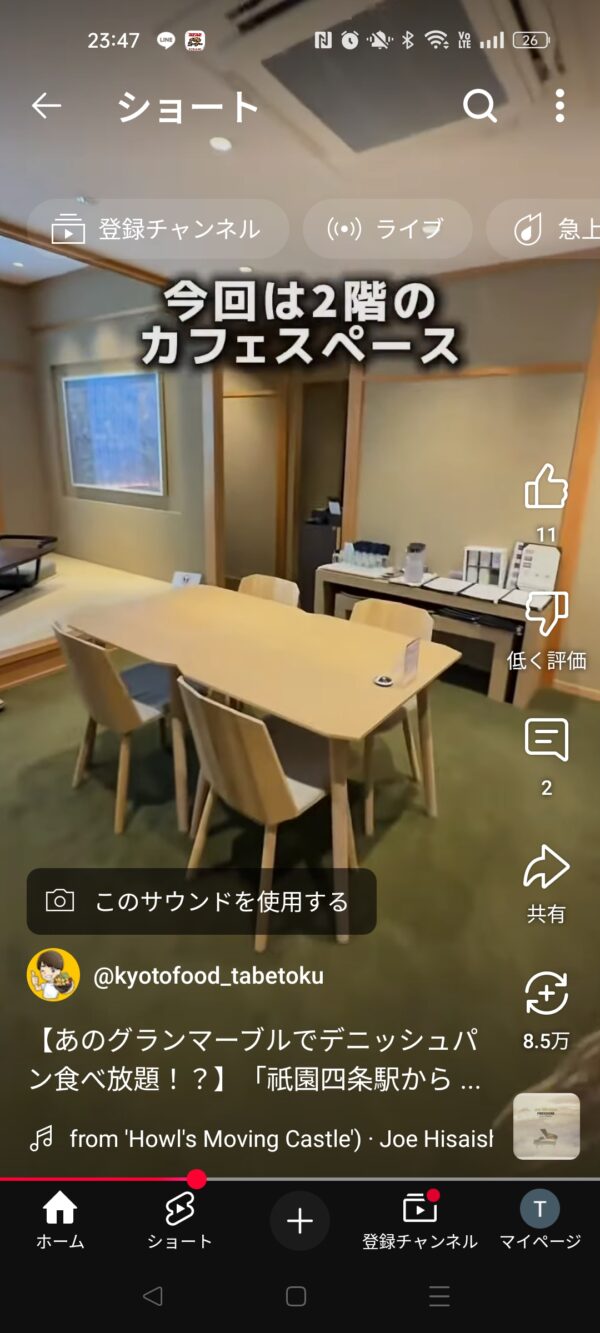Select the 登録チャンネル chip

pyautogui.click(x=157, y=229)
